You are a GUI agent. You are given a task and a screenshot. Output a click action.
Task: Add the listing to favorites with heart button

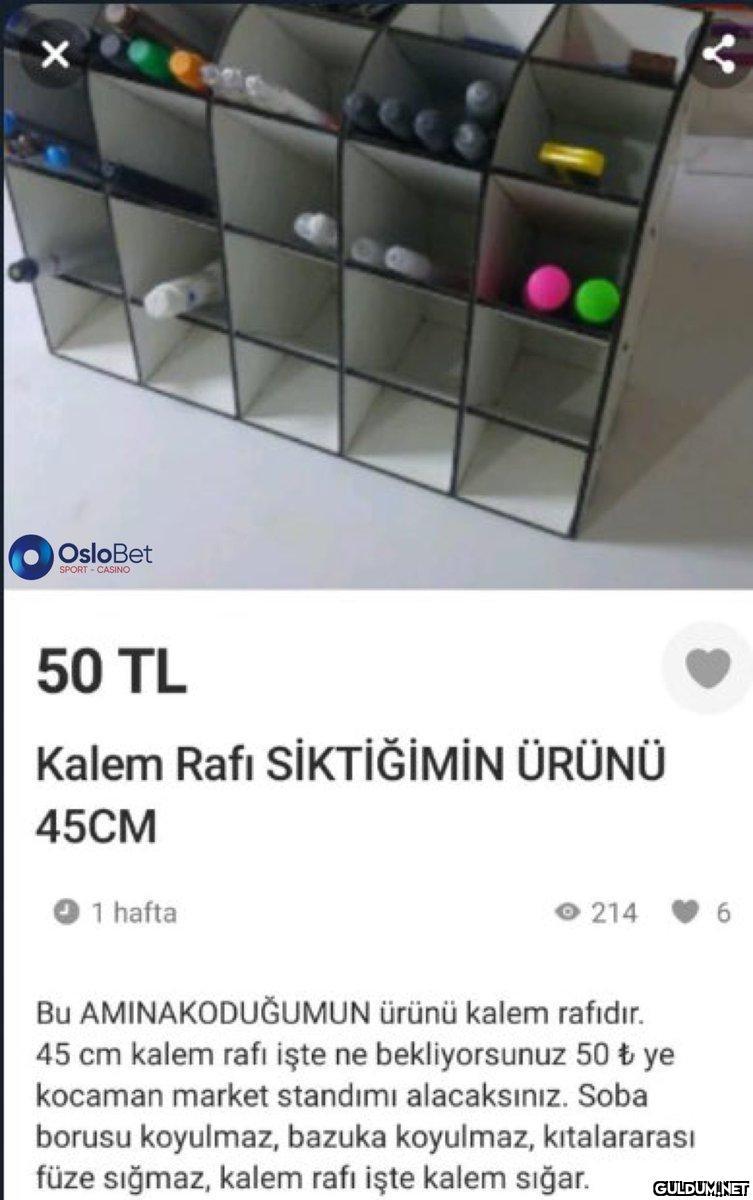[709, 668]
